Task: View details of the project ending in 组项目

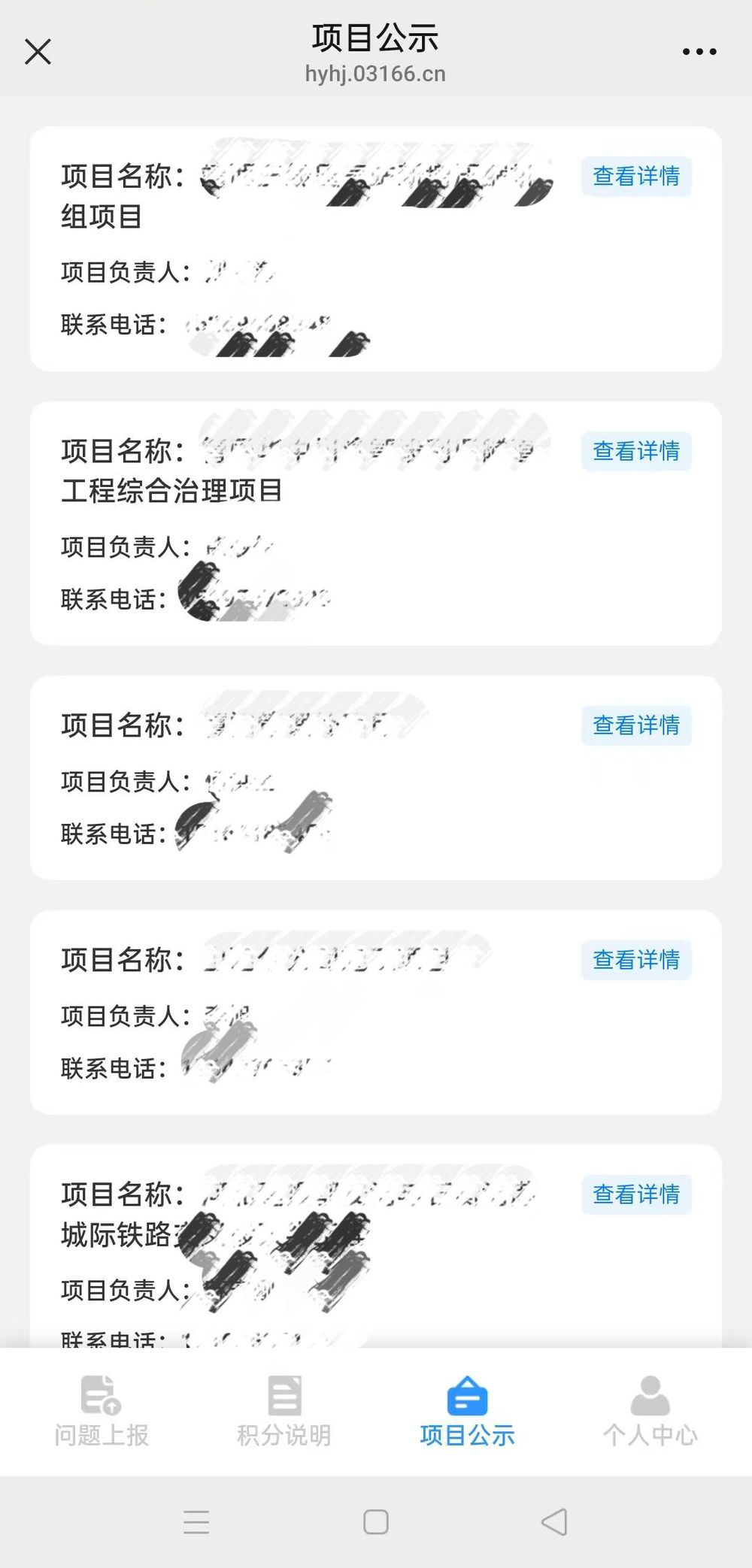Action: (x=636, y=177)
